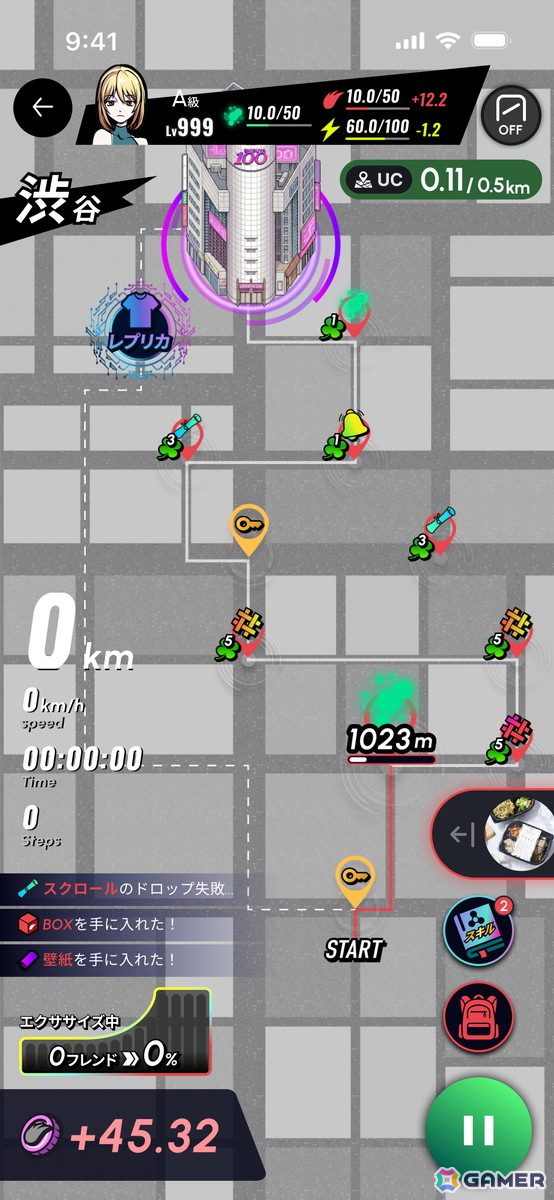The image size is (554, 1200).
Task: Tap the yellow bell map pin
Action: tap(347, 432)
